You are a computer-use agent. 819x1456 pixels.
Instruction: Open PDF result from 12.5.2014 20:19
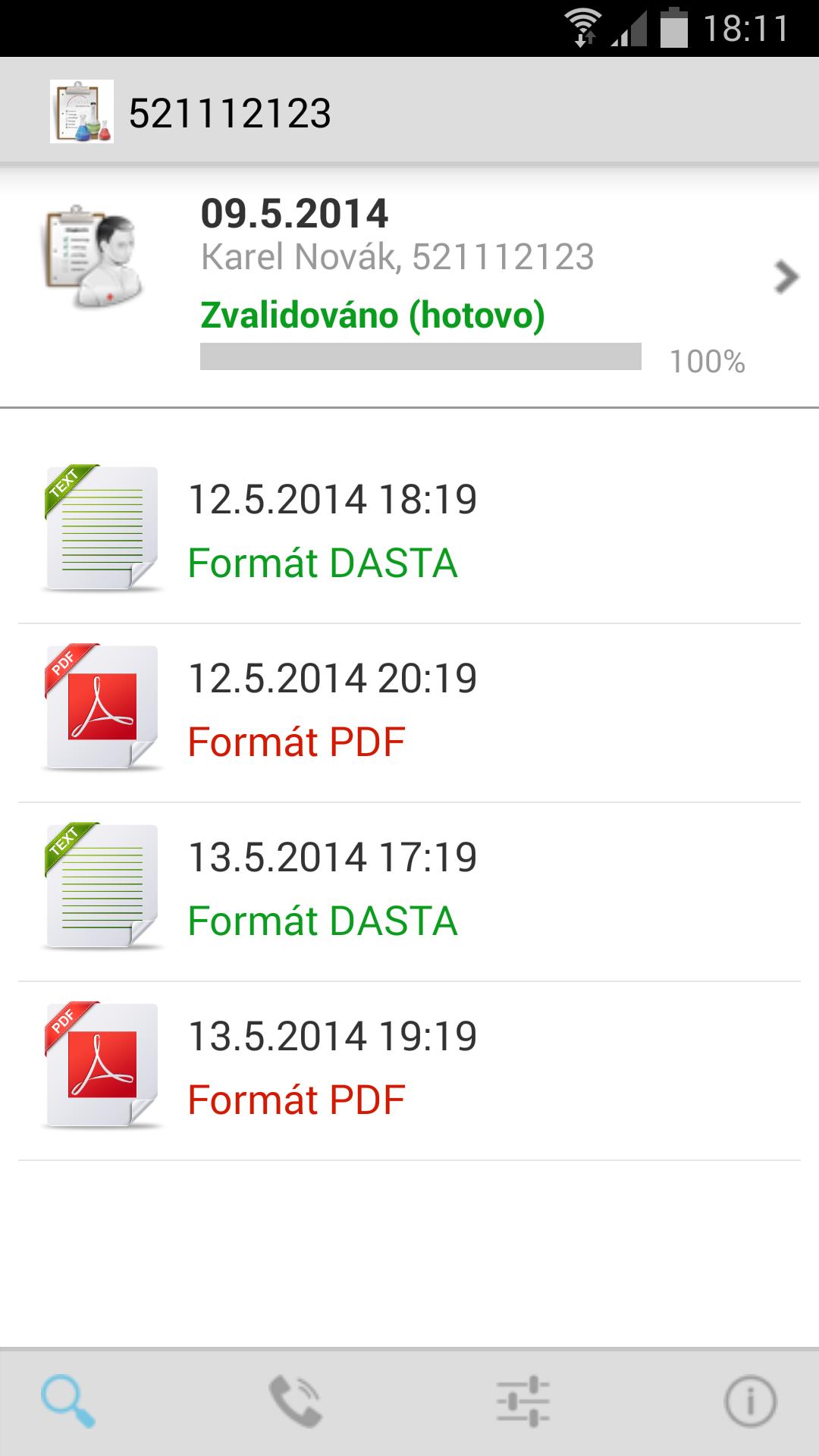pos(409,711)
